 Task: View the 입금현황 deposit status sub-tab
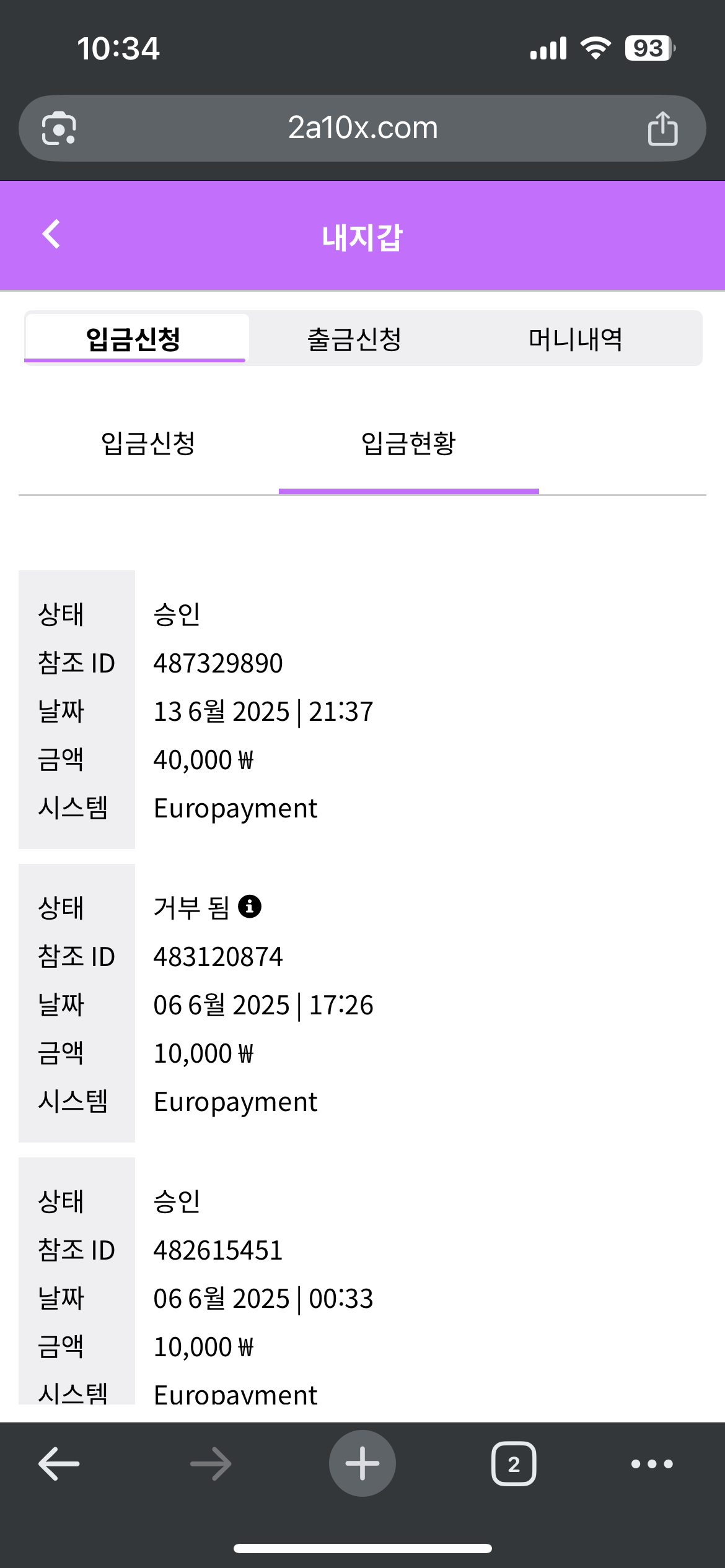[x=408, y=443]
